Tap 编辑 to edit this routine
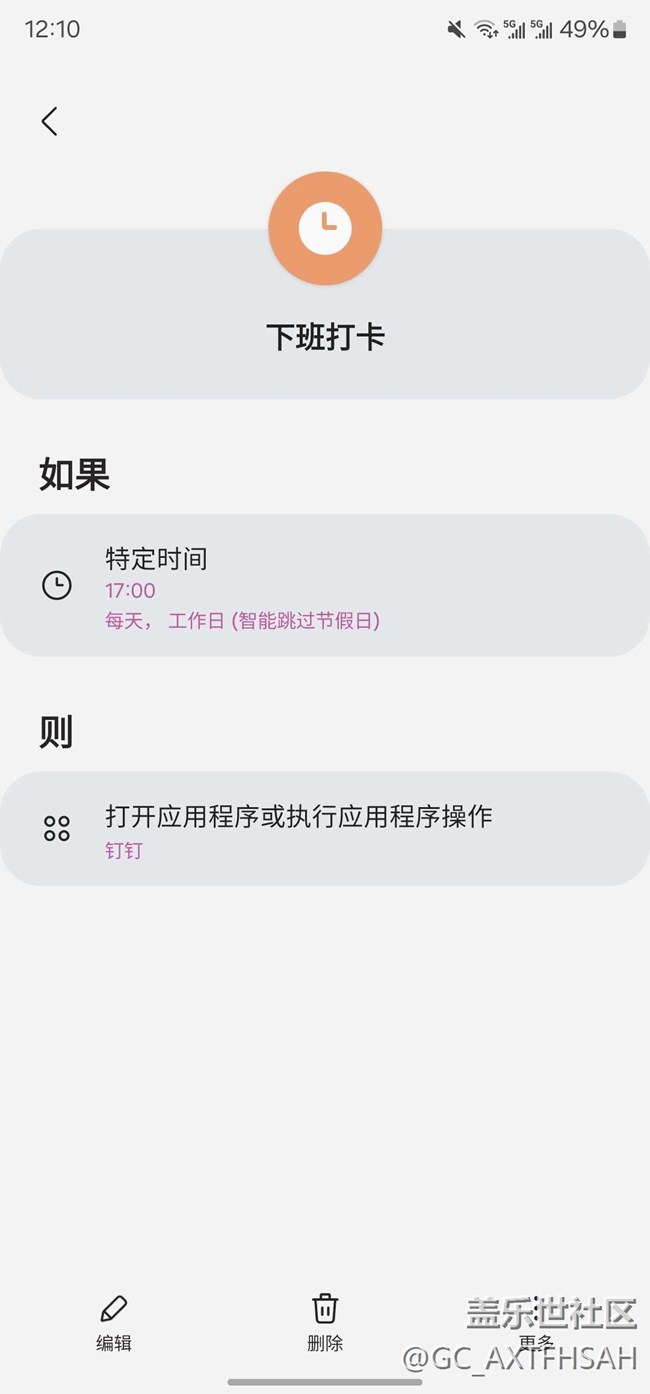Viewport: 650px width, 1394px height. pyautogui.click(x=113, y=1322)
